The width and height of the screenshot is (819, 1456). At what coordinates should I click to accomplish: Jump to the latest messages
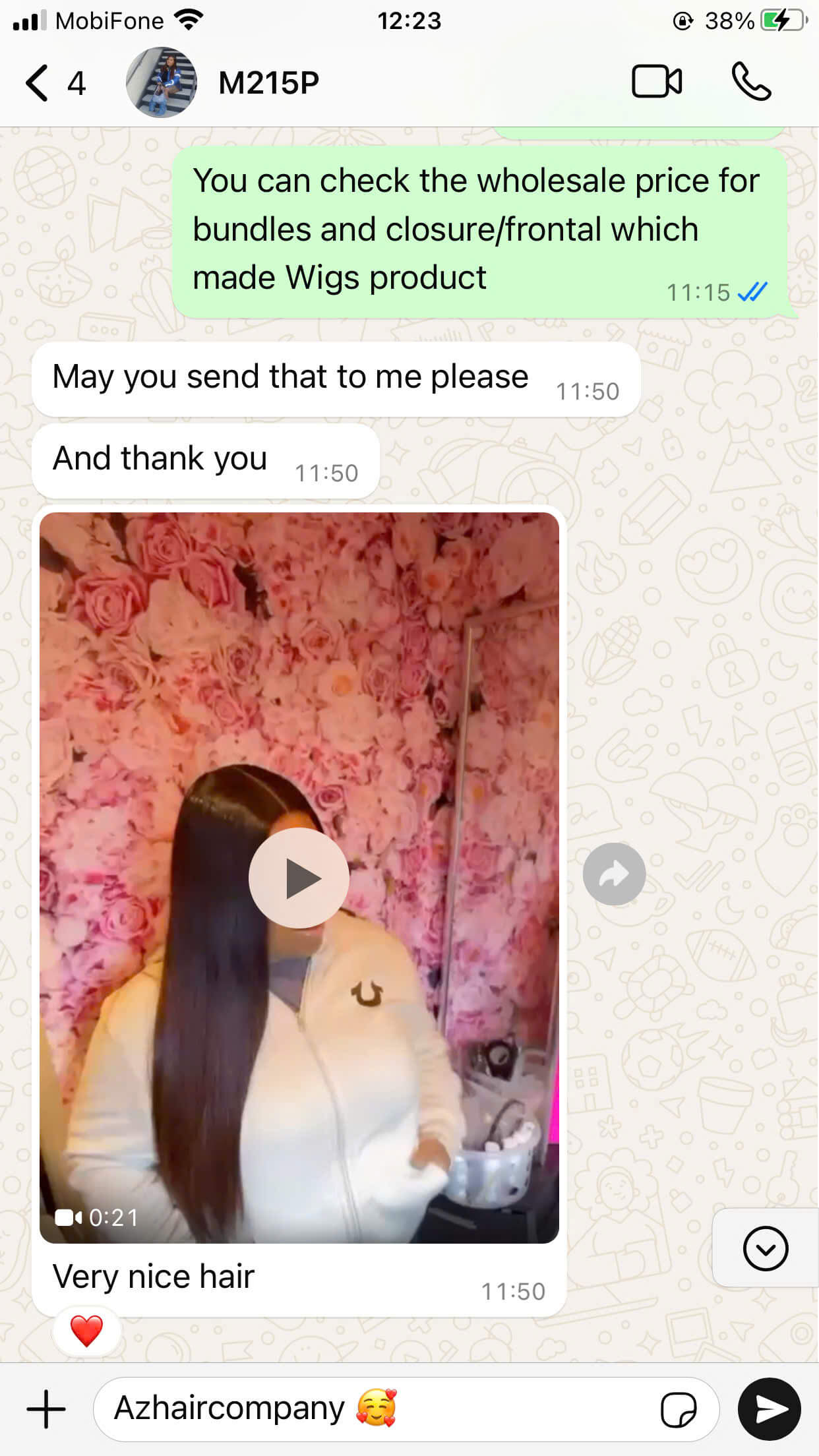pos(766,1248)
